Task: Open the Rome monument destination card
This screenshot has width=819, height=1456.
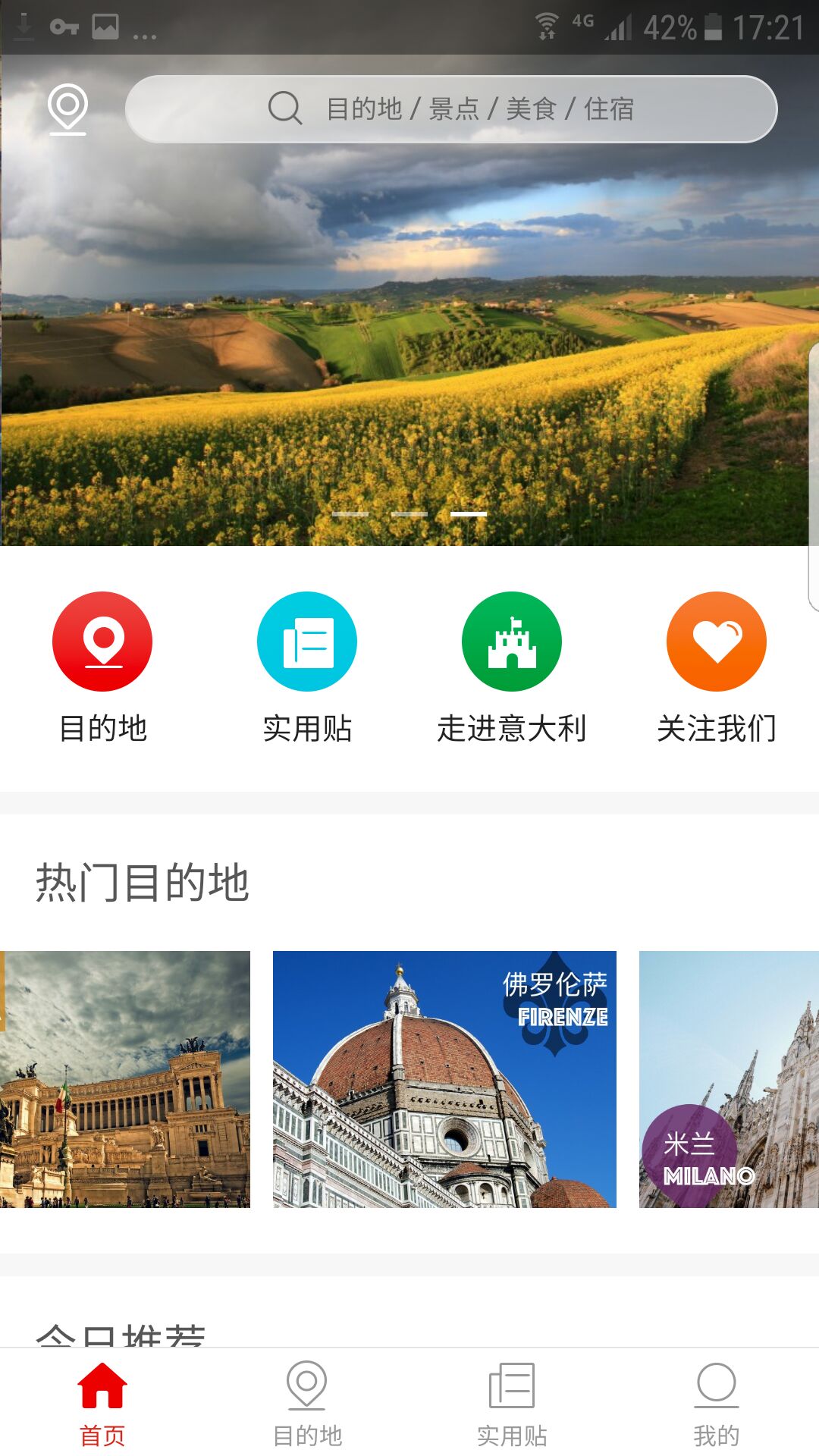Action: (x=121, y=1084)
